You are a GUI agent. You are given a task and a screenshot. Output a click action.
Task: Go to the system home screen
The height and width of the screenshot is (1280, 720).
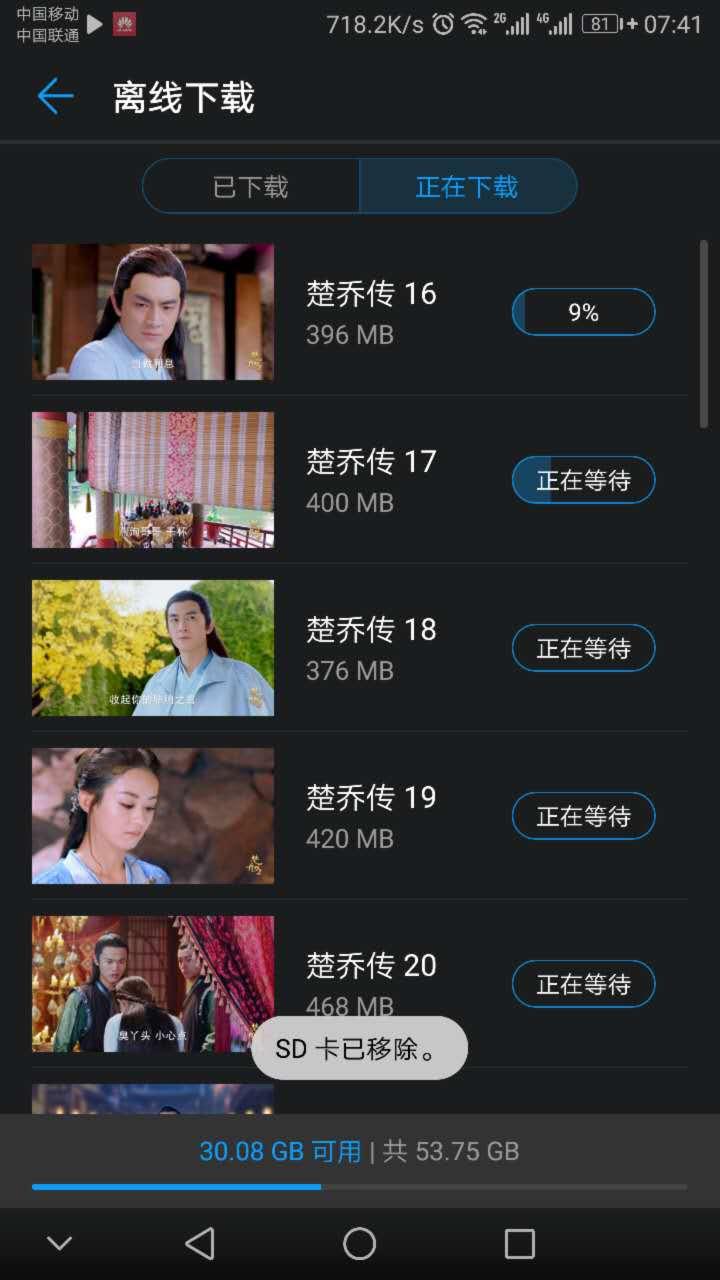[x=360, y=1244]
